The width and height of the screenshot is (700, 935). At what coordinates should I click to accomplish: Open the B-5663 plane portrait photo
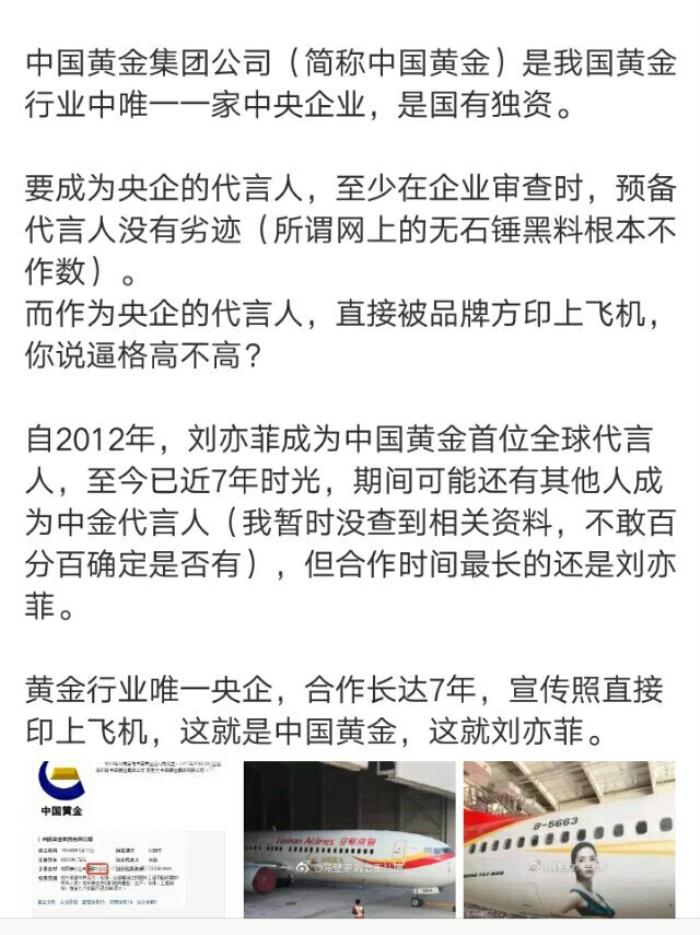coord(568,838)
